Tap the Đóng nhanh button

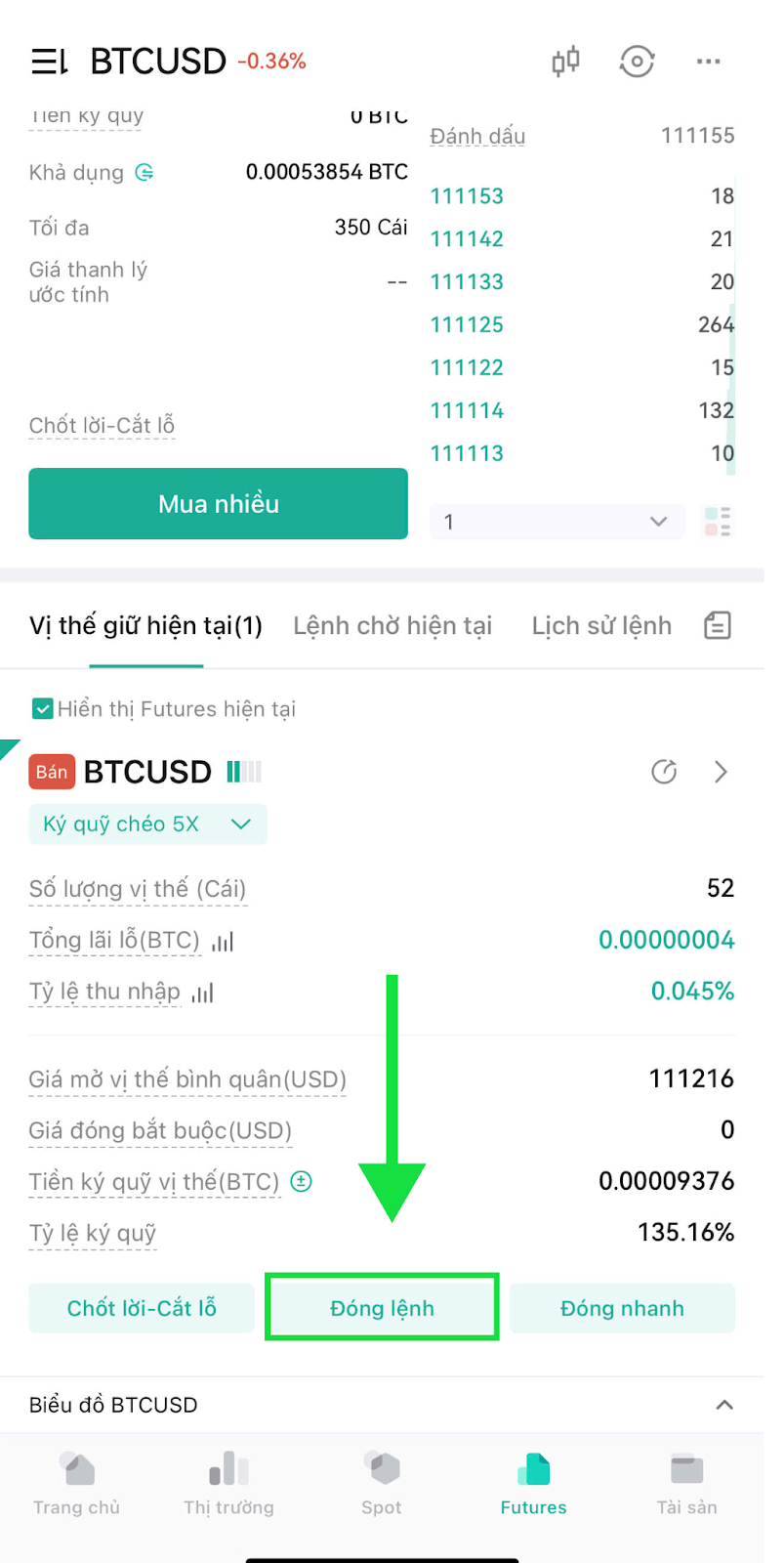[x=622, y=1308]
